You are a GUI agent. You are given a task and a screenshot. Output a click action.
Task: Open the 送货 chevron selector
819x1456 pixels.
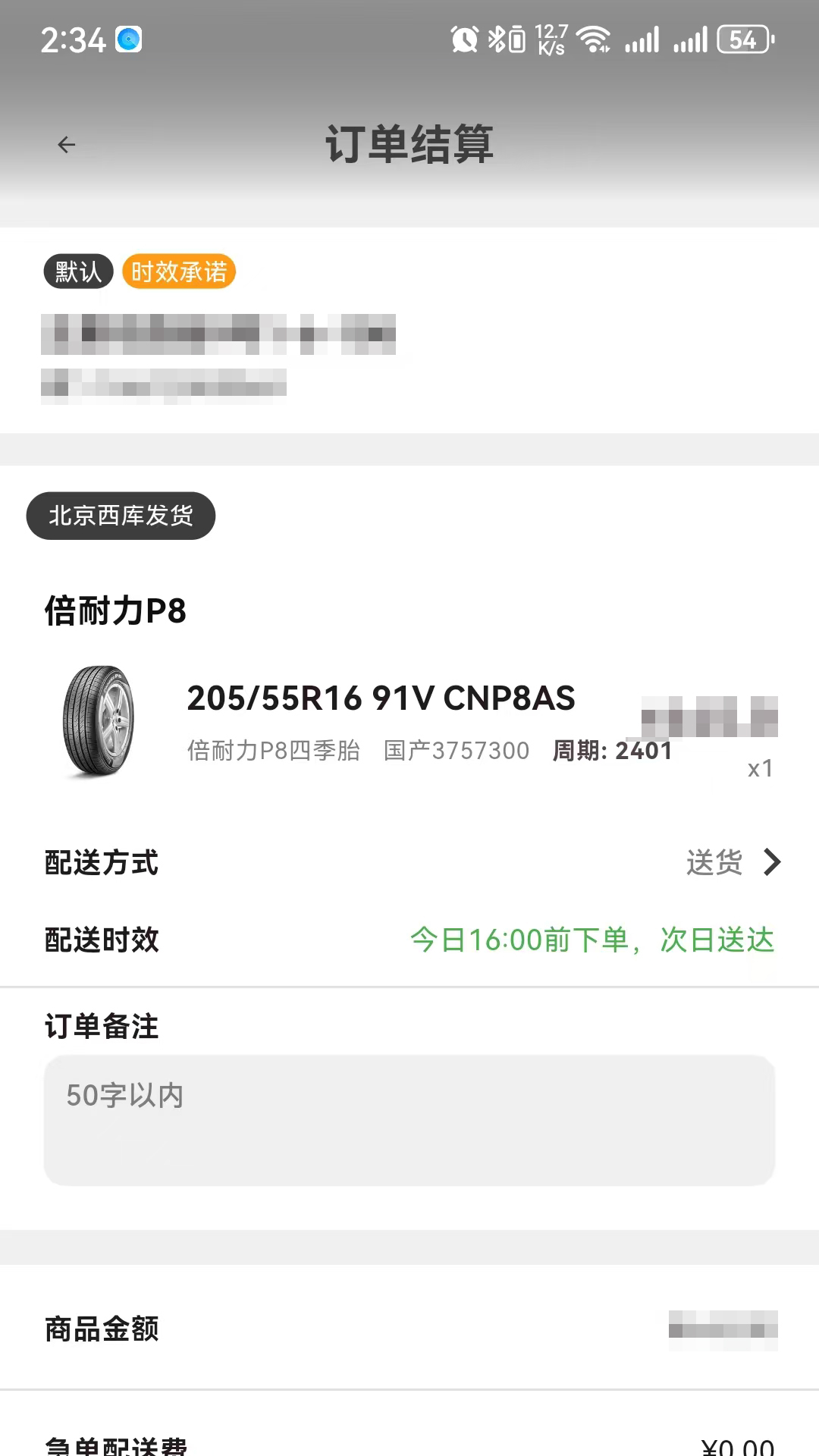click(x=771, y=862)
